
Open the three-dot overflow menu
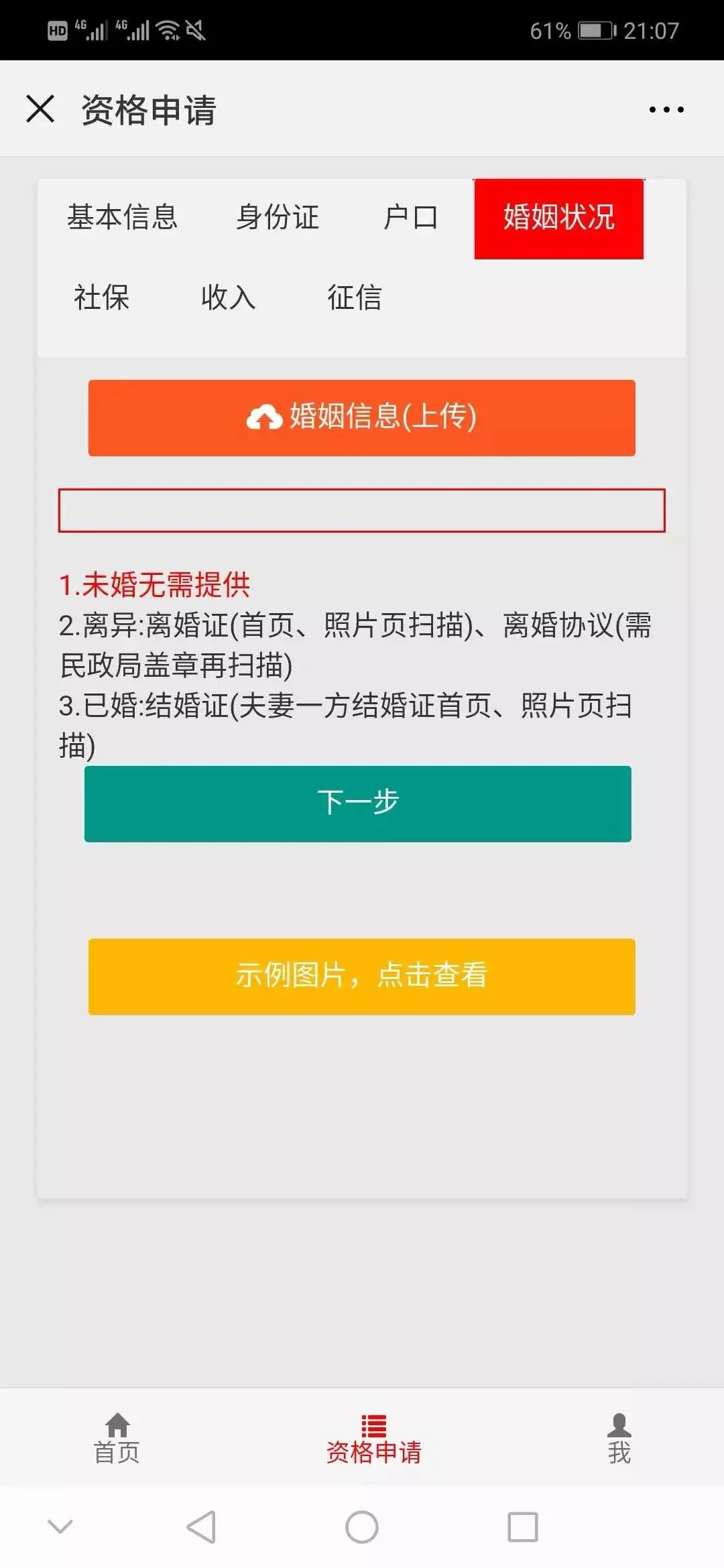click(666, 109)
